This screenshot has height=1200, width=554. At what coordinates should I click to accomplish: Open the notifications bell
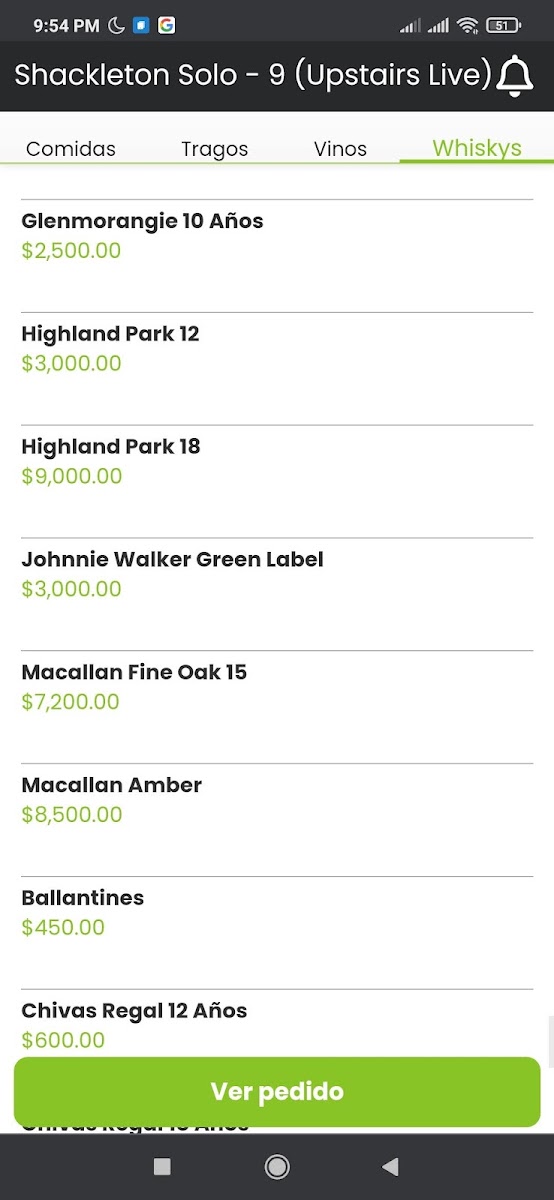point(515,76)
